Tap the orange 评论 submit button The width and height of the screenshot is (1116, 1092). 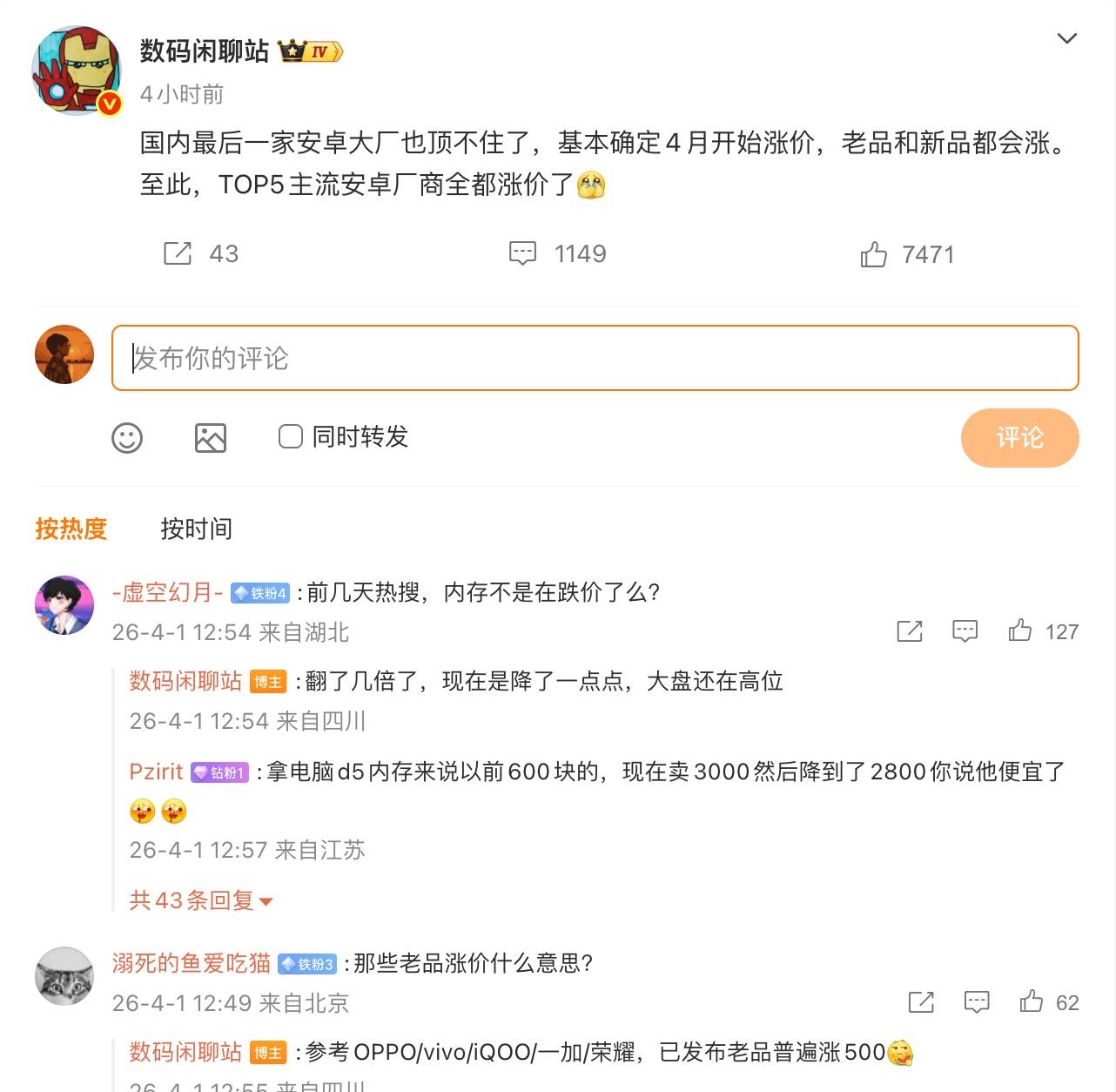pos(1019,437)
